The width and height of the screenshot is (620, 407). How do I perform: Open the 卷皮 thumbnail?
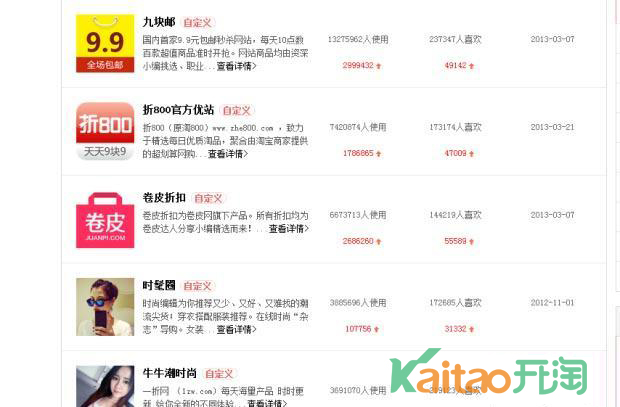pos(105,219)
